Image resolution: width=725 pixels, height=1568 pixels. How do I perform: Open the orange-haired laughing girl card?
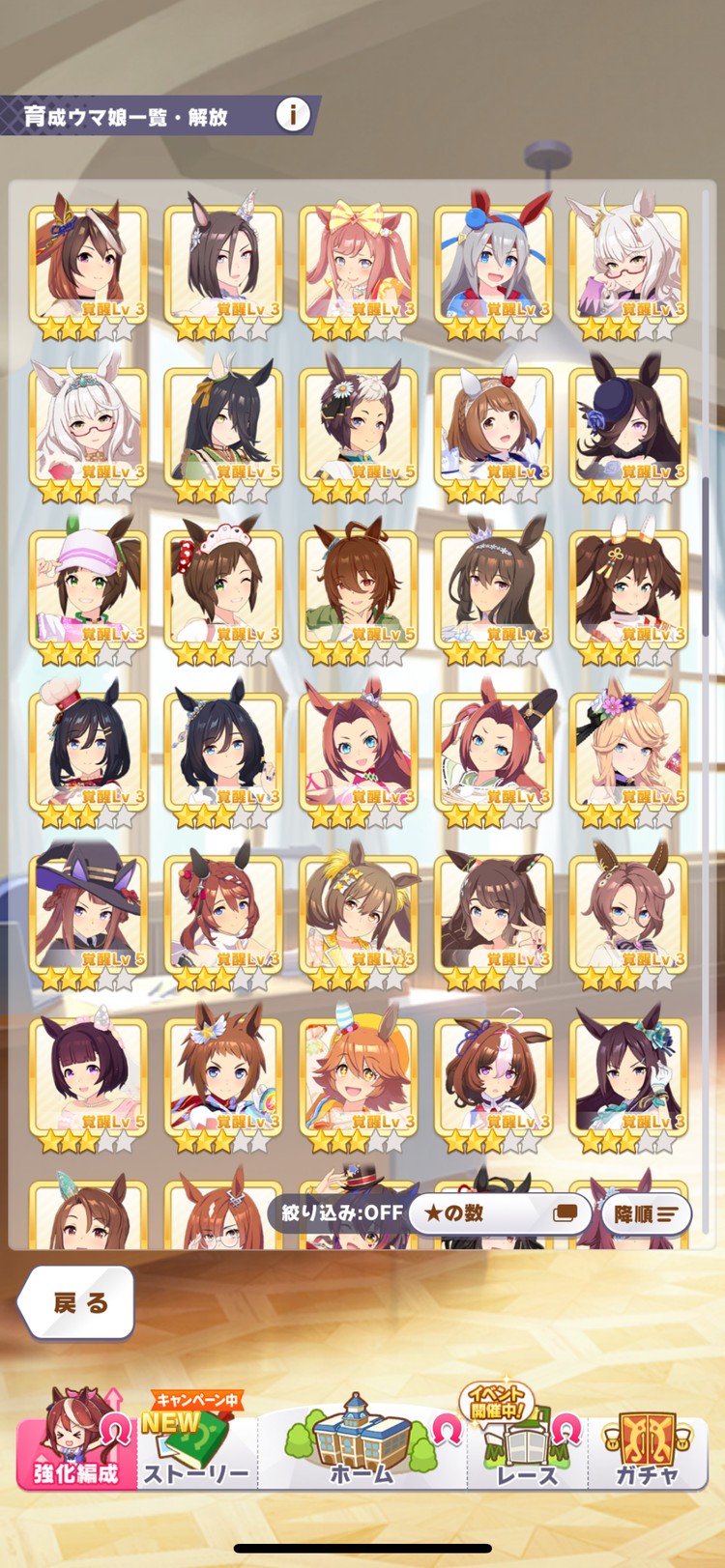[359, 1075]
